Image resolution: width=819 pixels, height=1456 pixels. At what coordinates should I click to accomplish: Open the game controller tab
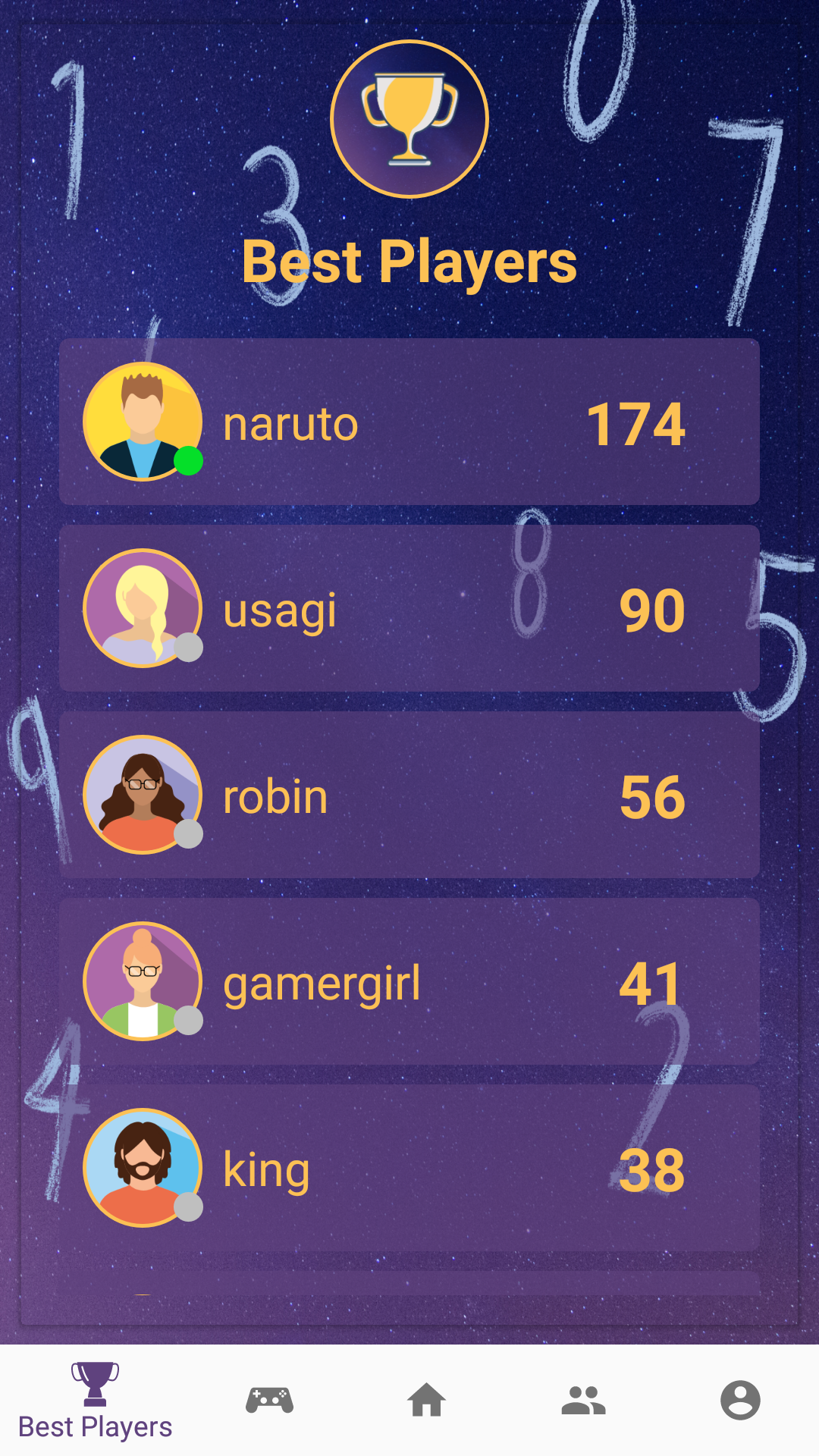[269, 1400]
